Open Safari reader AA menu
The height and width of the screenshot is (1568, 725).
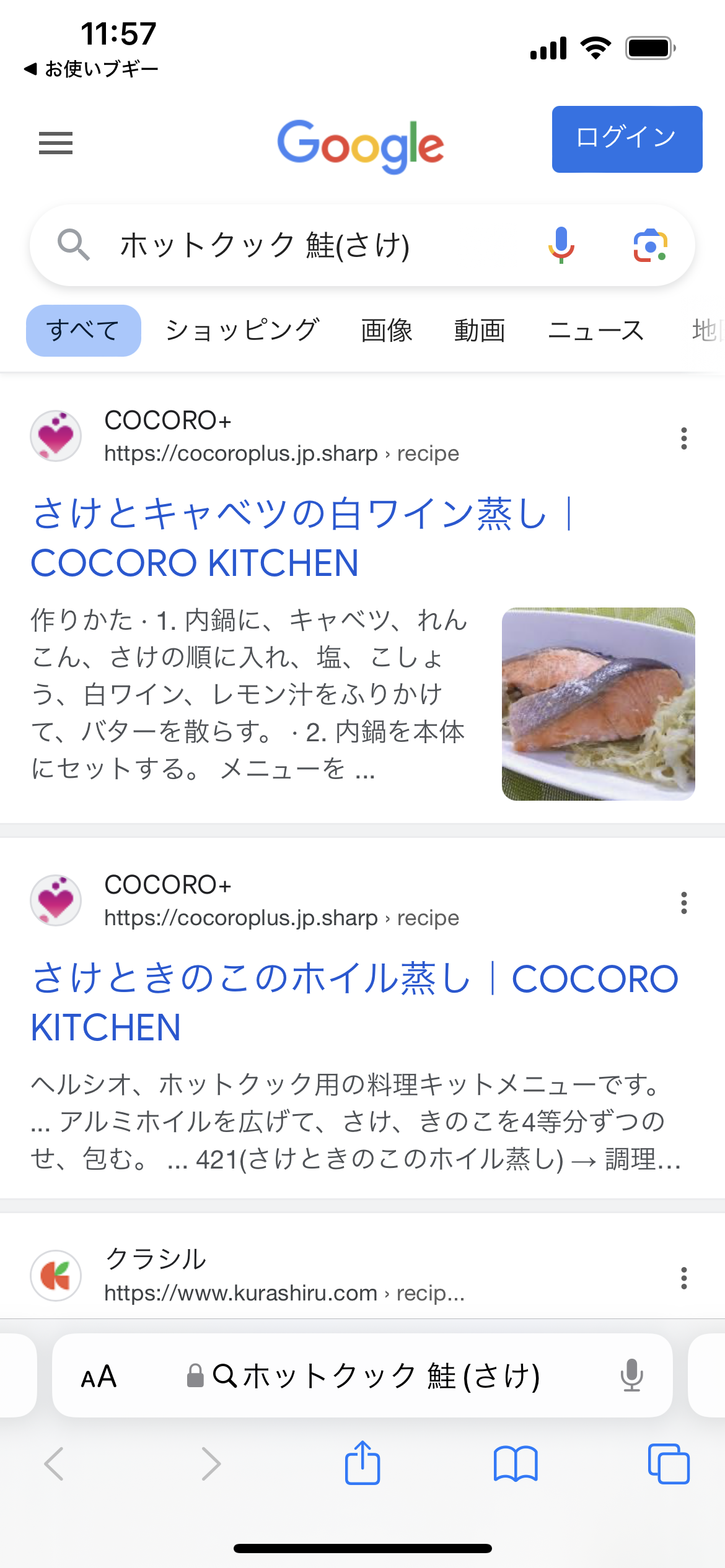pos(99,1376)
